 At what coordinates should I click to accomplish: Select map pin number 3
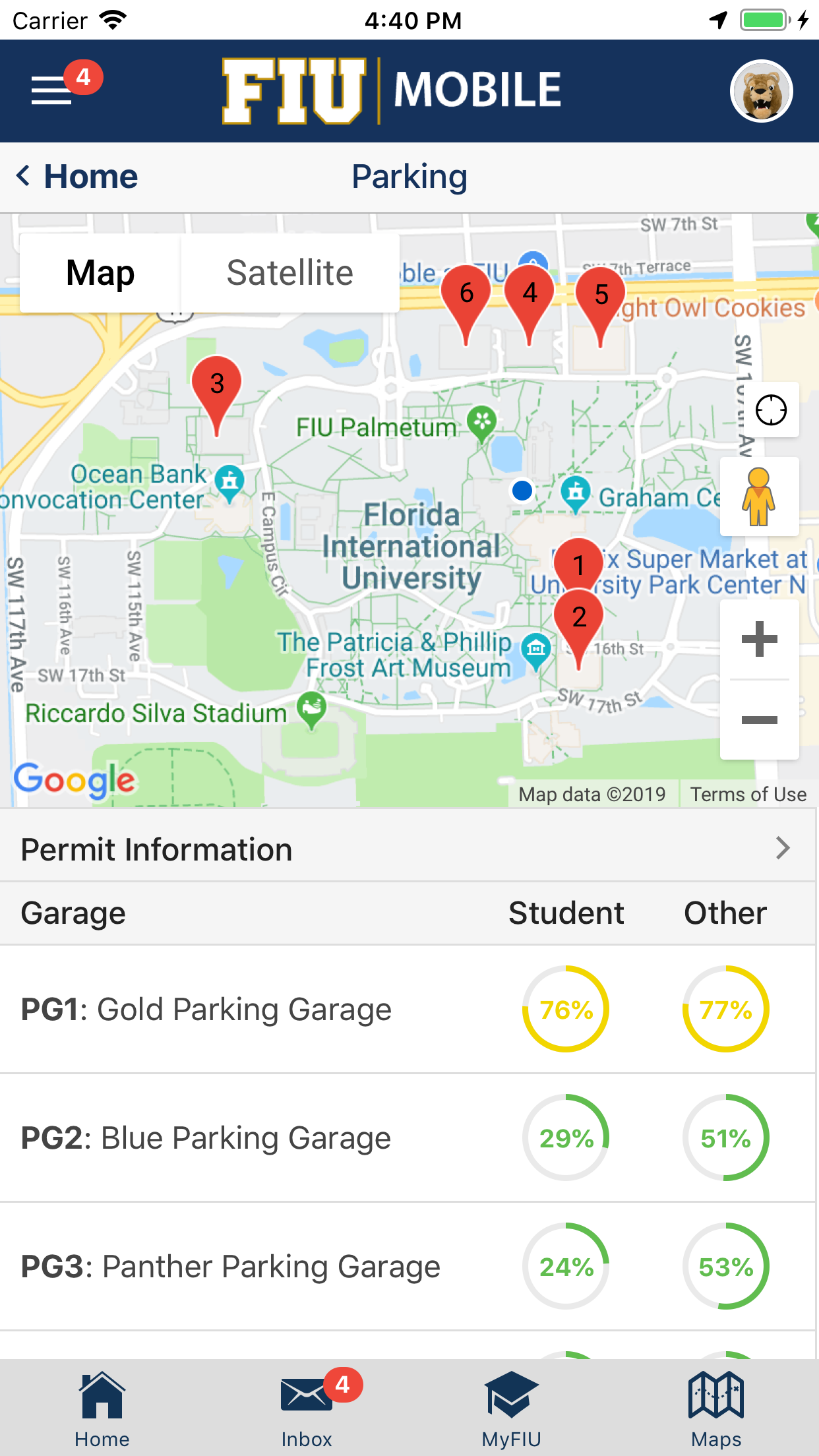click(x=217, y=386)
